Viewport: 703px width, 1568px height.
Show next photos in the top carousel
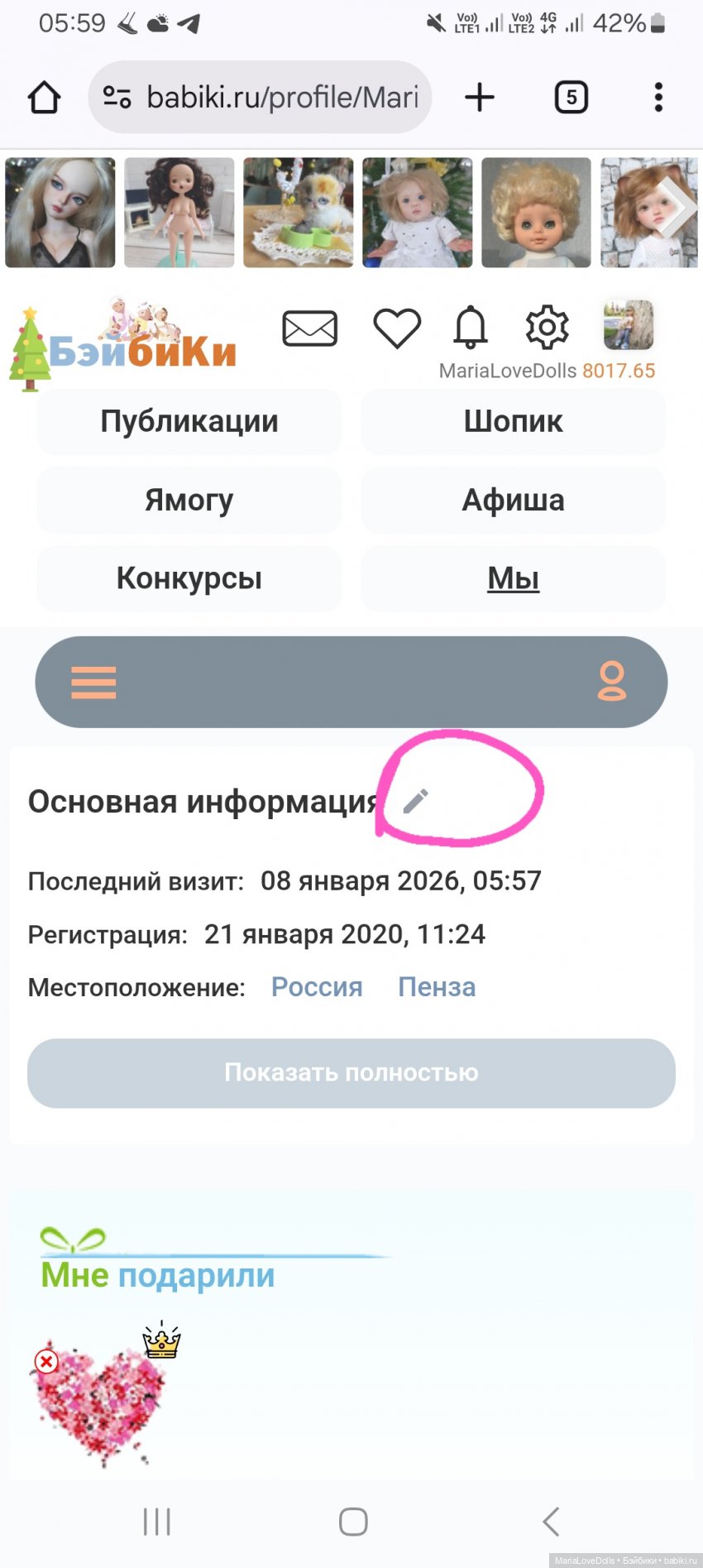tap(678, 209)
